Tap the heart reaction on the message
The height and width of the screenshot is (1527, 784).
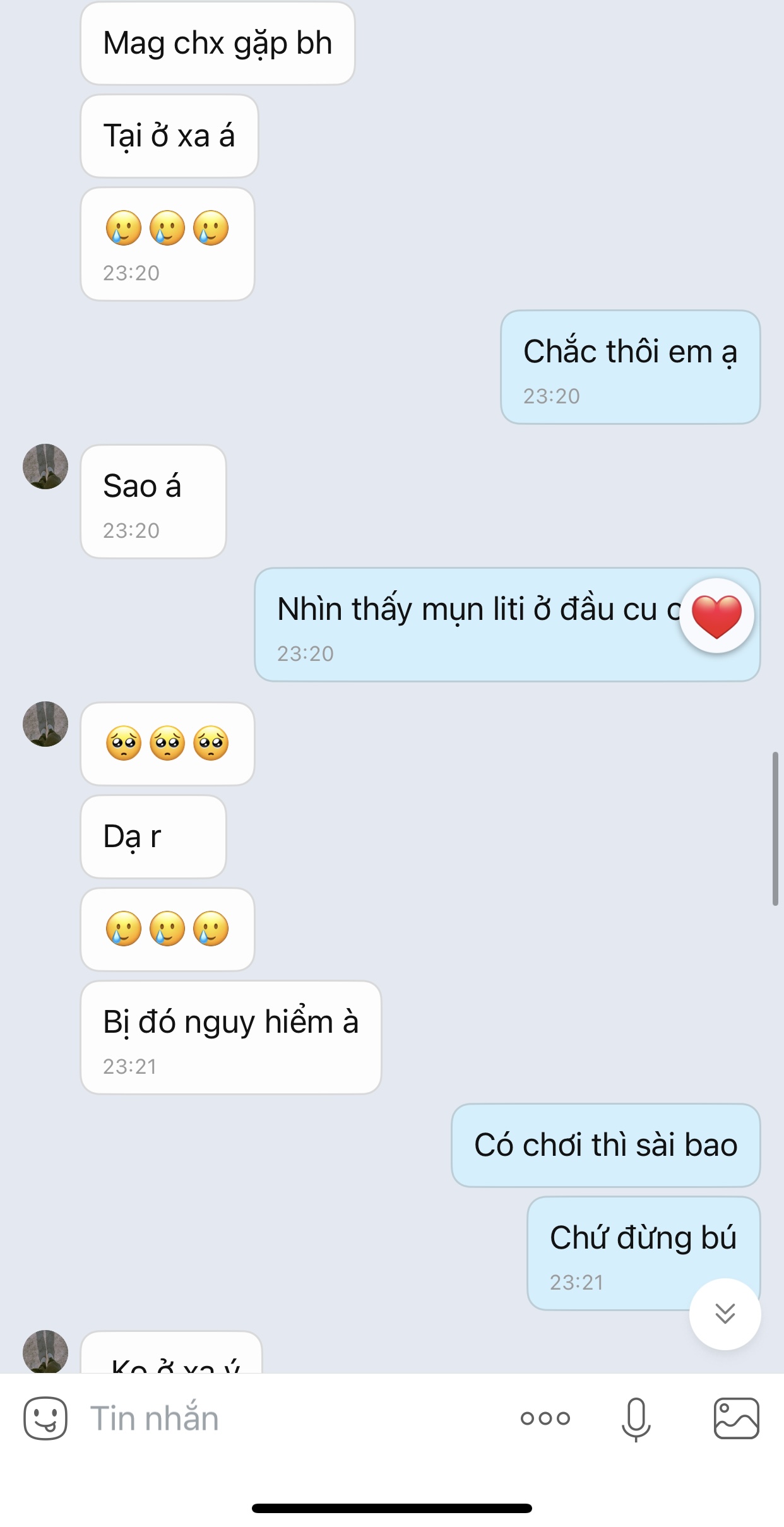click(x=716, y=615)
